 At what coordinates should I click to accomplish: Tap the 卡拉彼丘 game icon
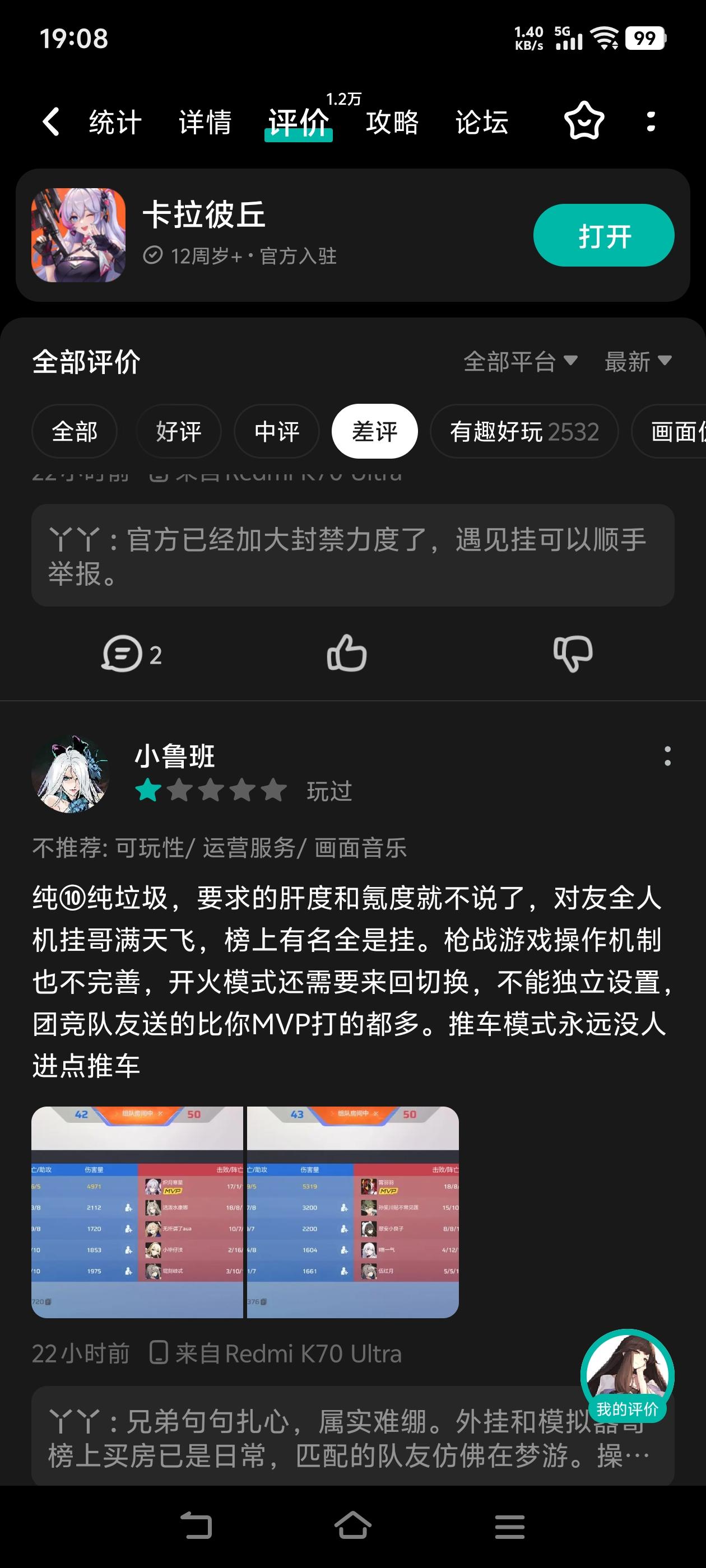77,237
